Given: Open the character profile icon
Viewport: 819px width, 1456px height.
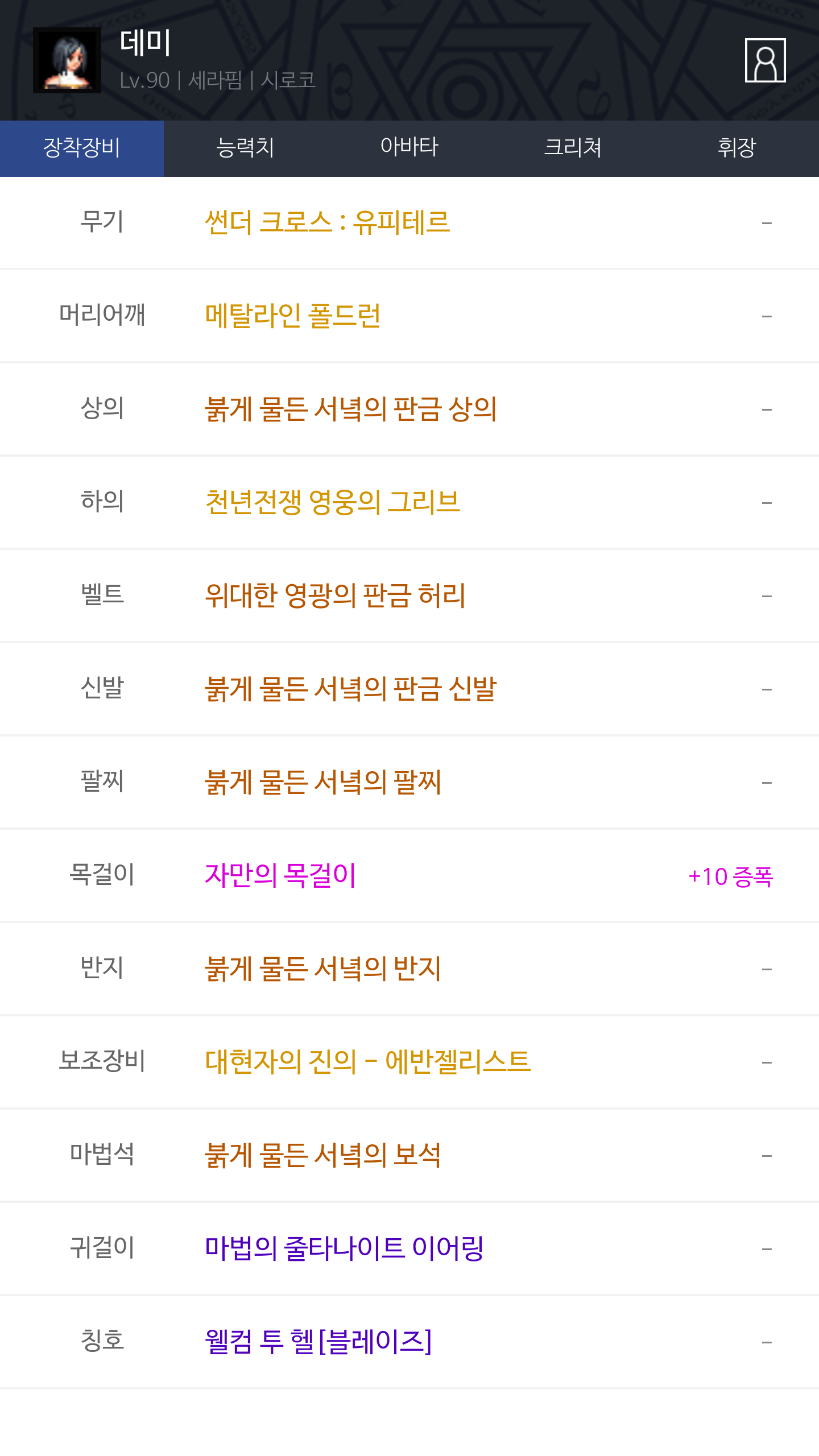Looking at the screenshot, I should pyautogui.click(x=765, y=60).
